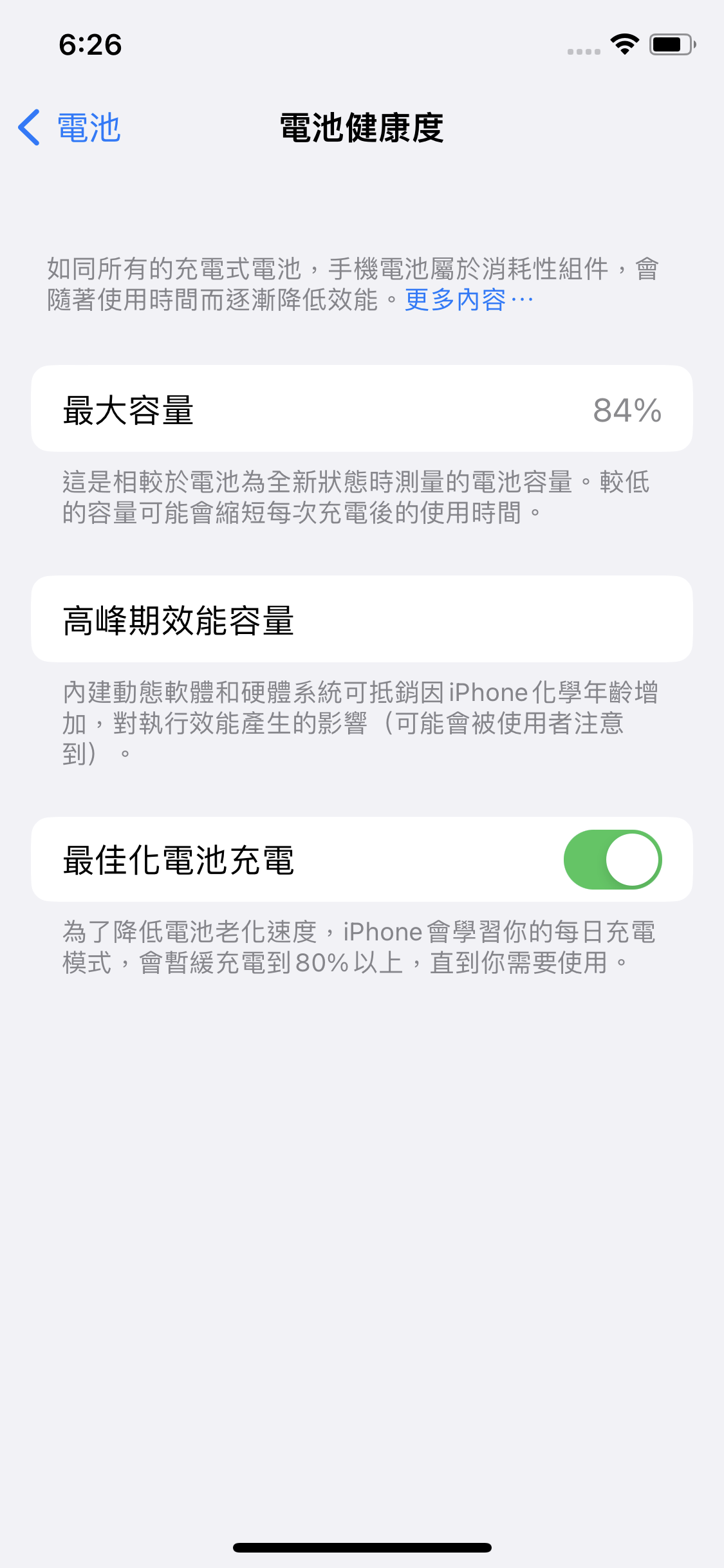The image size is (724, 1568).
Task: Turn off 最佳化電池充電 switch
Action: 612,859
